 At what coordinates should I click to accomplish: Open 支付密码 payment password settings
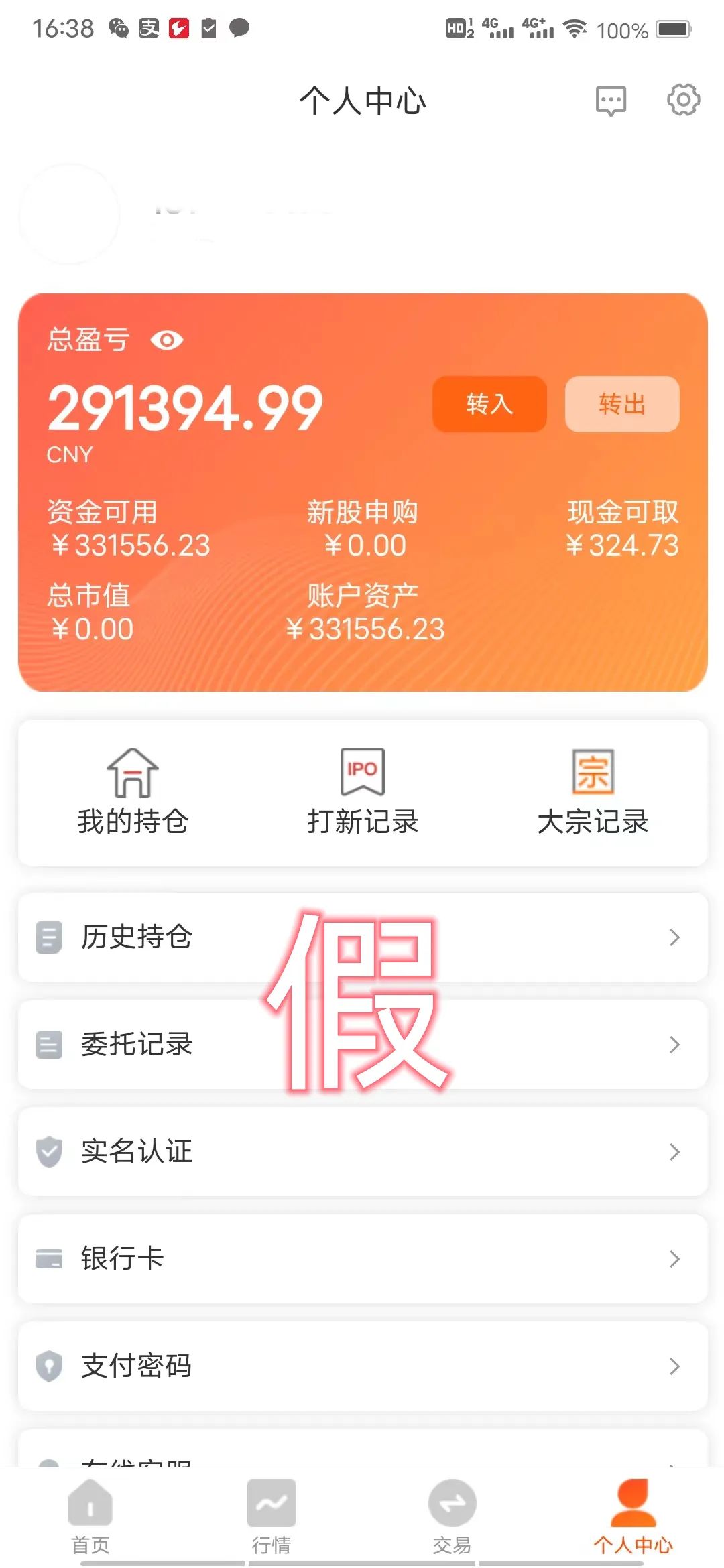coord(363,1366)
